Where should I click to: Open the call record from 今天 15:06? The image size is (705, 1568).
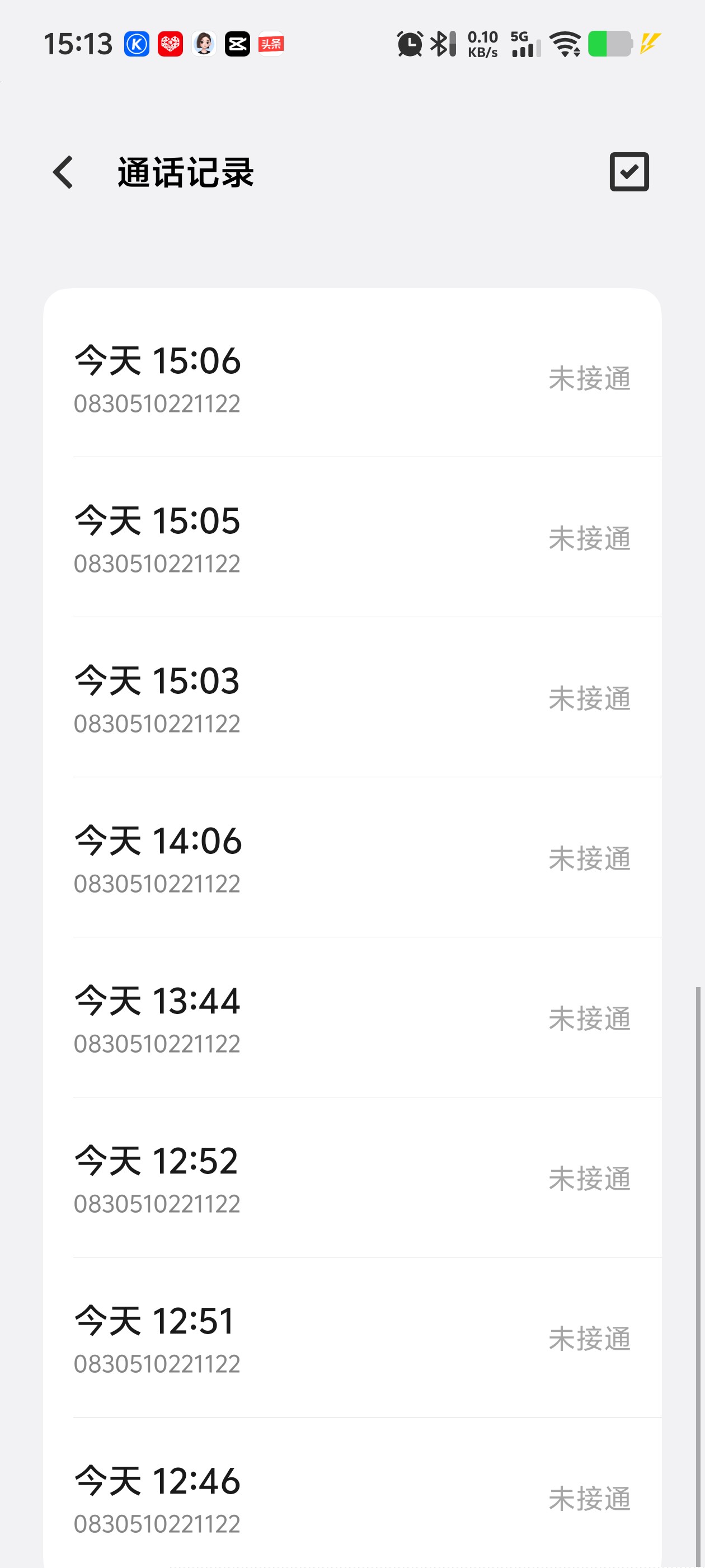(352, 377)
